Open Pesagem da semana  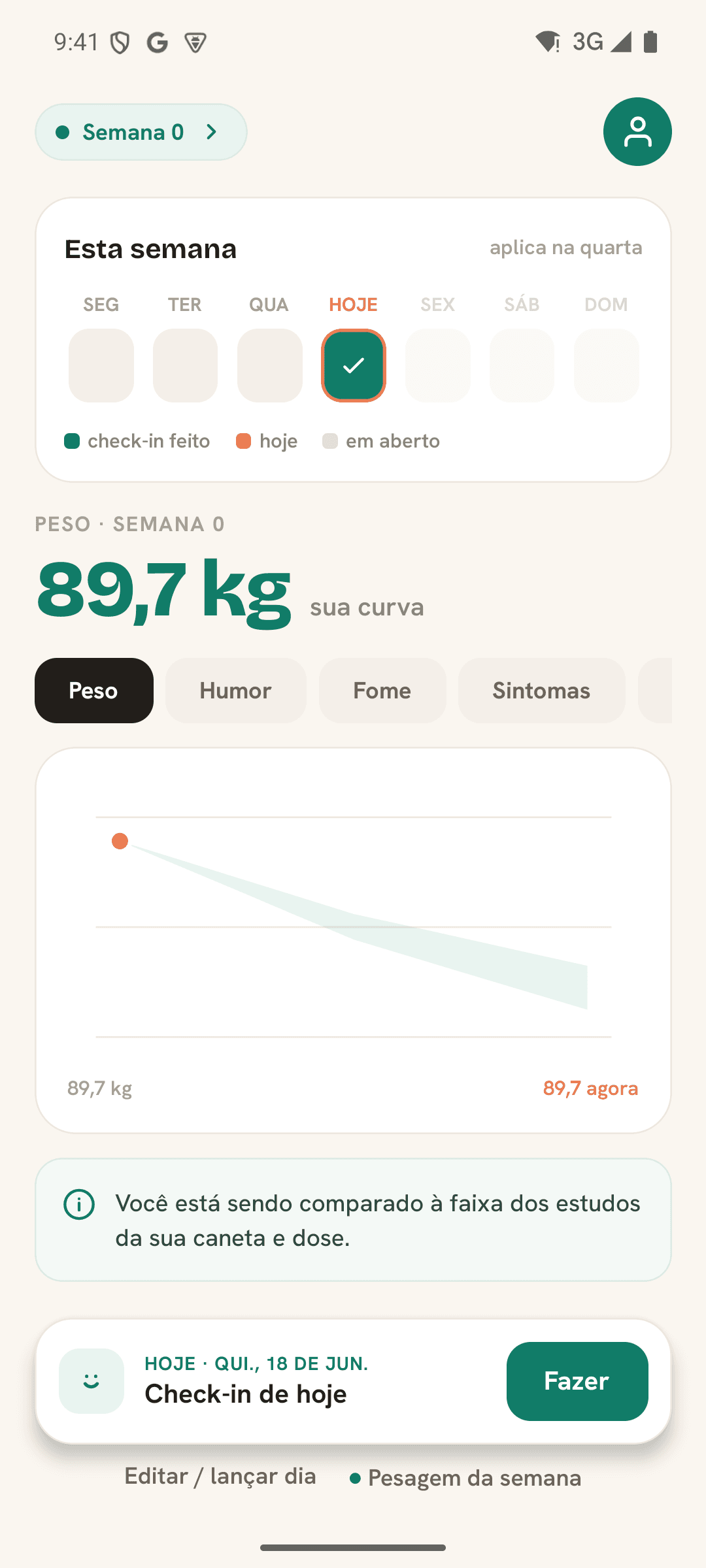point(465,1478)
